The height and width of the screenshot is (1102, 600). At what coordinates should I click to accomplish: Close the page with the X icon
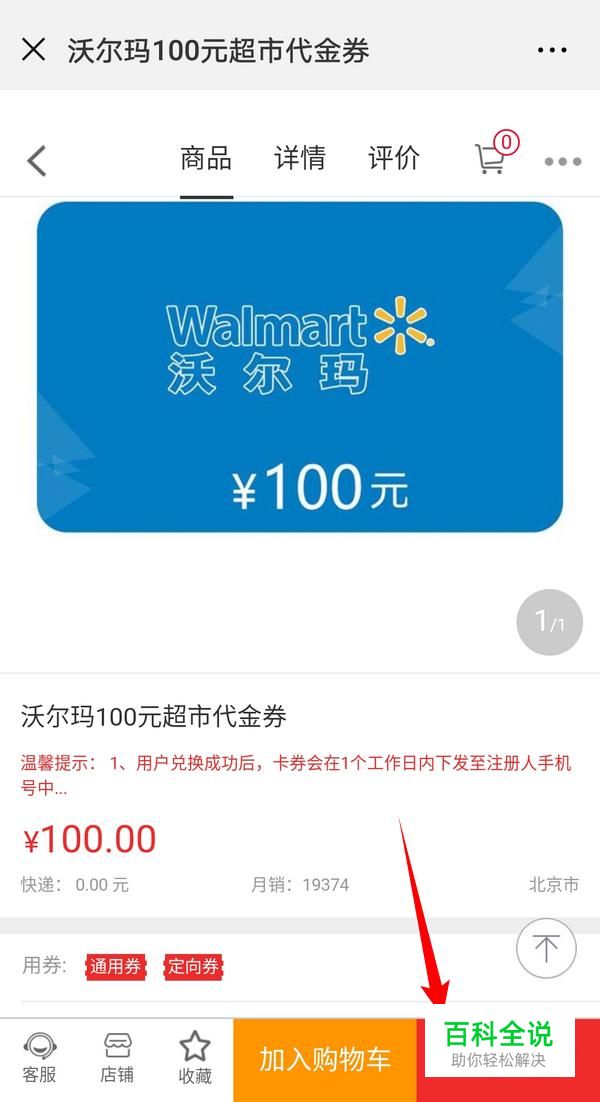point(34,50)
